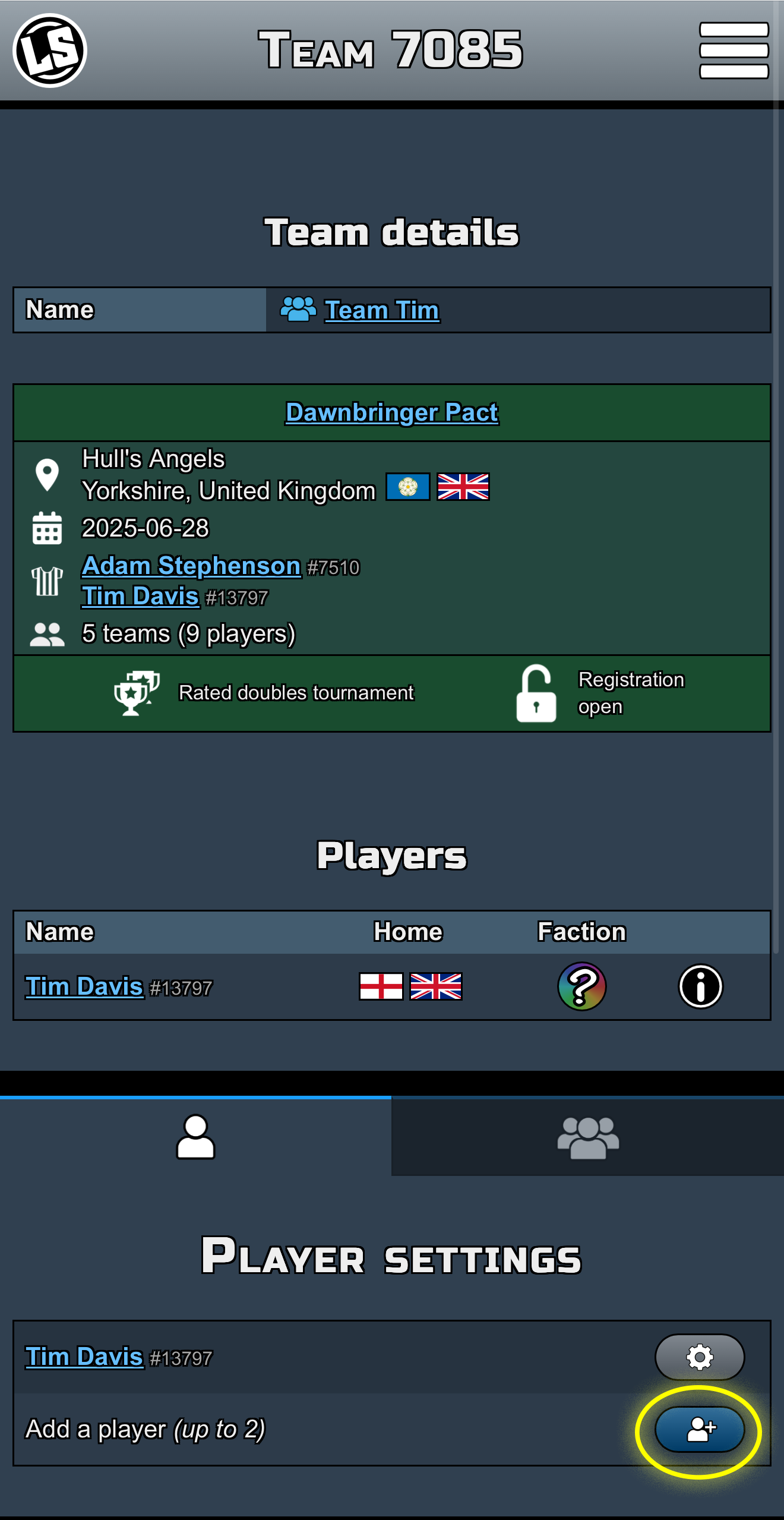The width and height of the screenshot is (784, 1520).
Task: Go to home via LS logo
Action: pyautogui.click(x=50, y=51)
